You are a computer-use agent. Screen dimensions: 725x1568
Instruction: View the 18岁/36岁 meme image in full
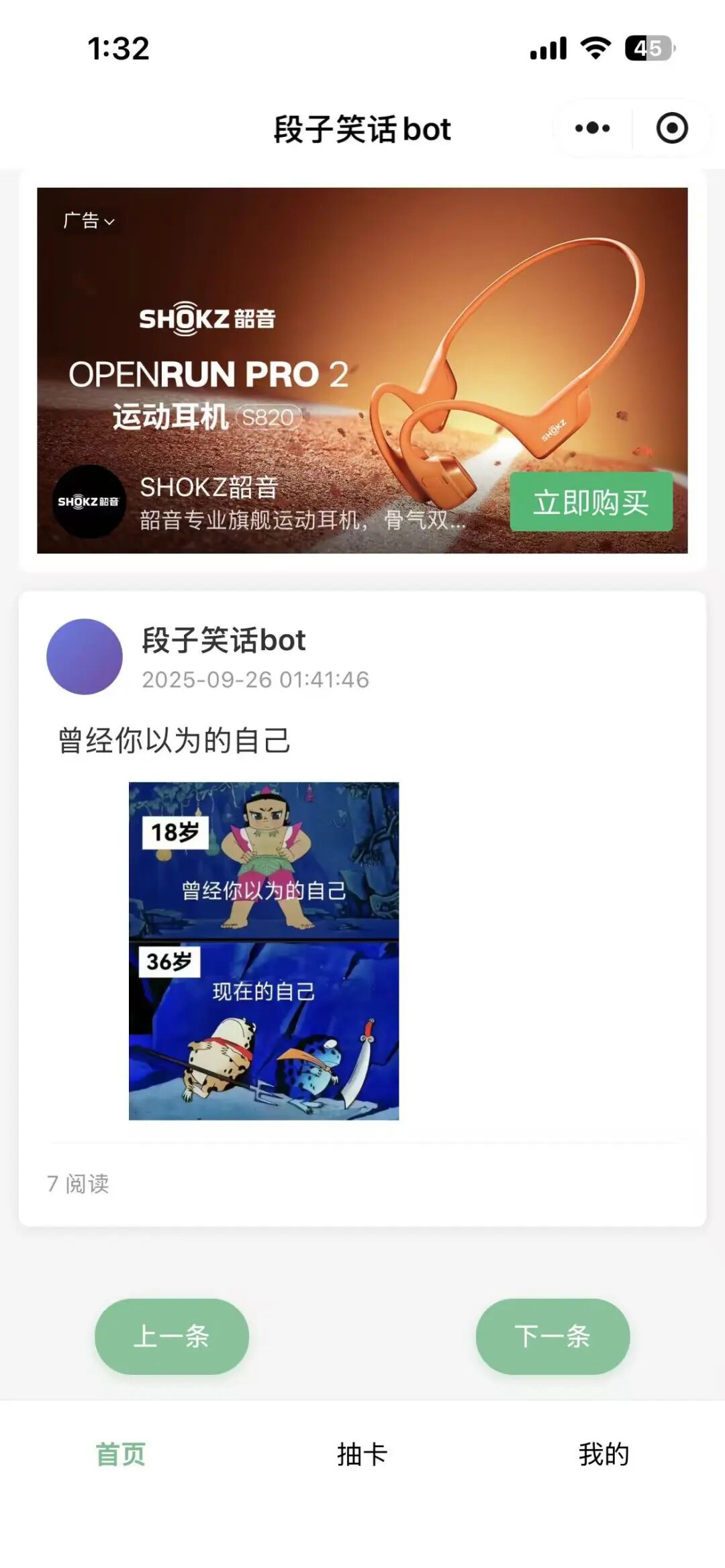tap(264, 951)
